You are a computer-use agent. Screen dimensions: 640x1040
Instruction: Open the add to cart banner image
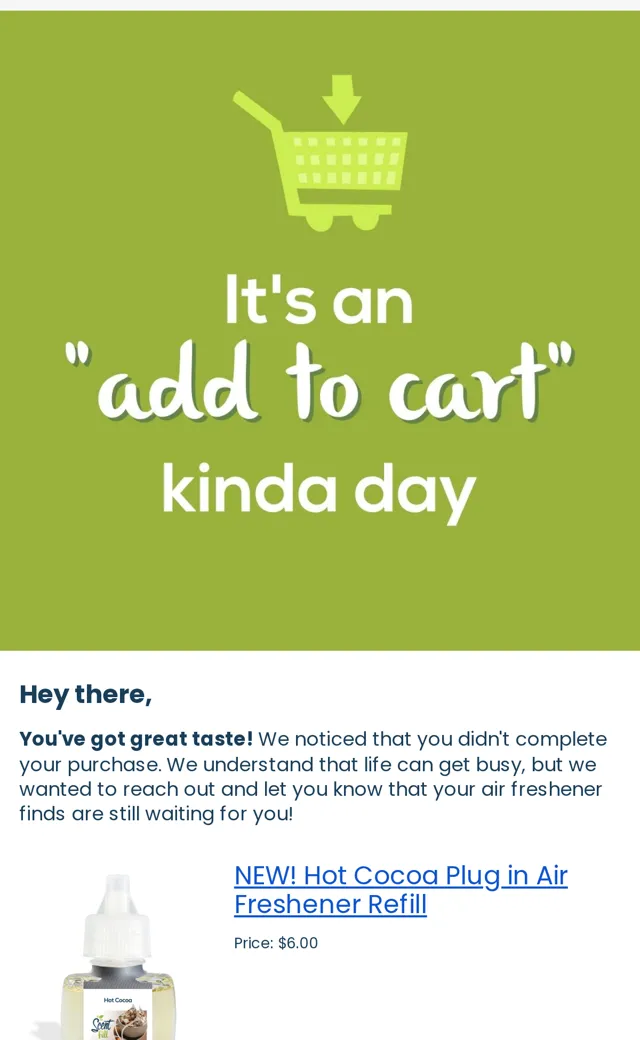pyautogui.click(x=320, y=330)
